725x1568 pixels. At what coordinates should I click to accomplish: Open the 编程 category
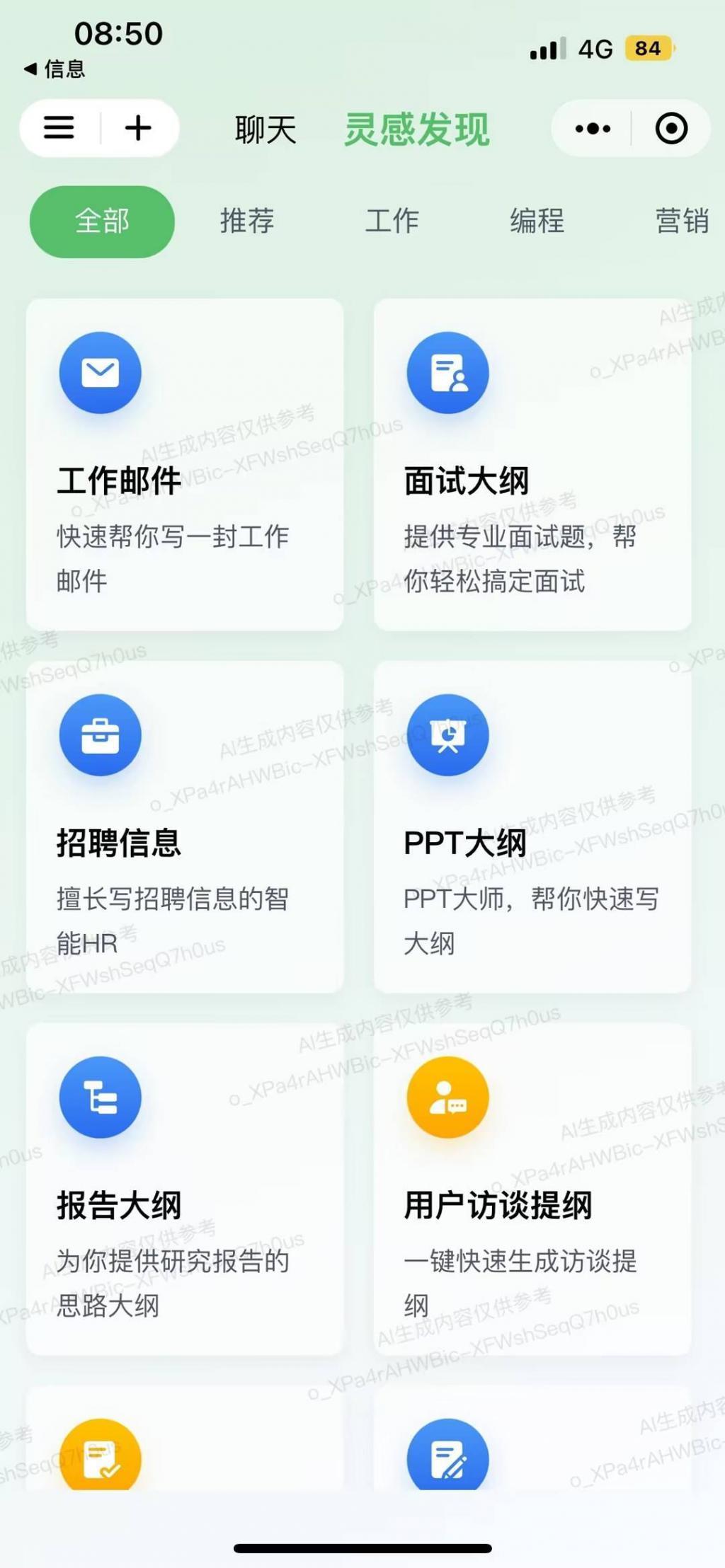click(x=537, y=221)
